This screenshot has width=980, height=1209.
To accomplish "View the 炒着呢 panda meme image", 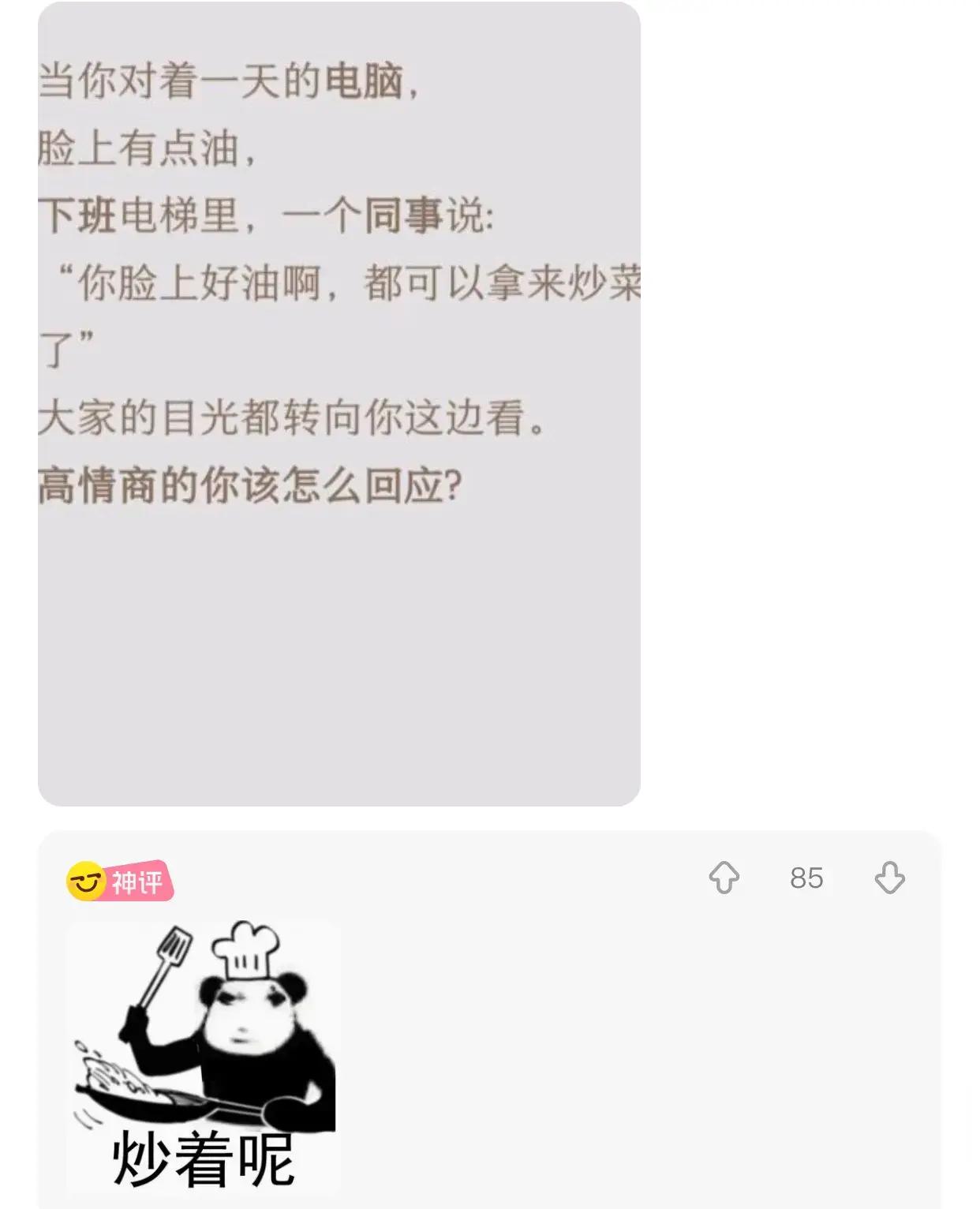I will [x=204, y=1057].
